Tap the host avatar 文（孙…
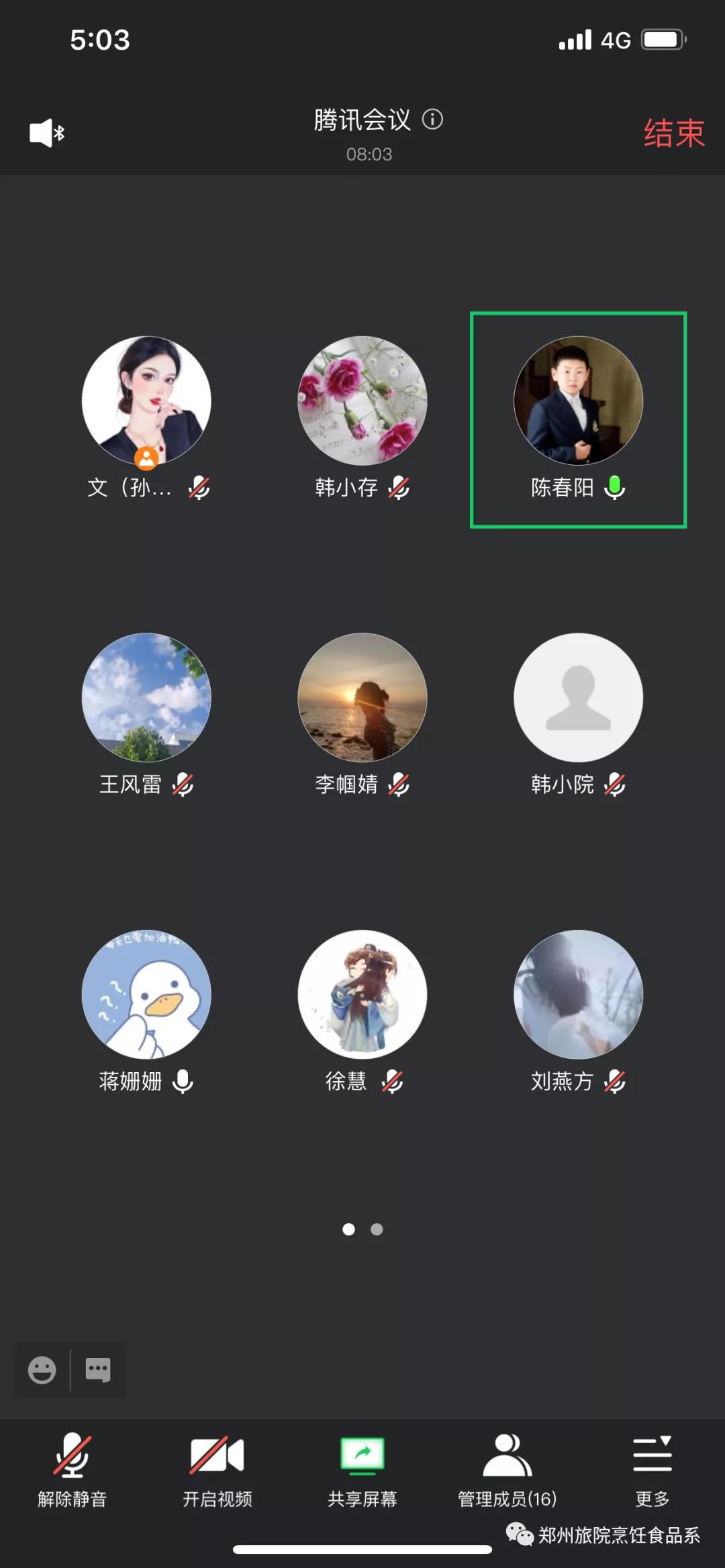The height and width of the screenshot is (1568, 725). click(146, 401)
